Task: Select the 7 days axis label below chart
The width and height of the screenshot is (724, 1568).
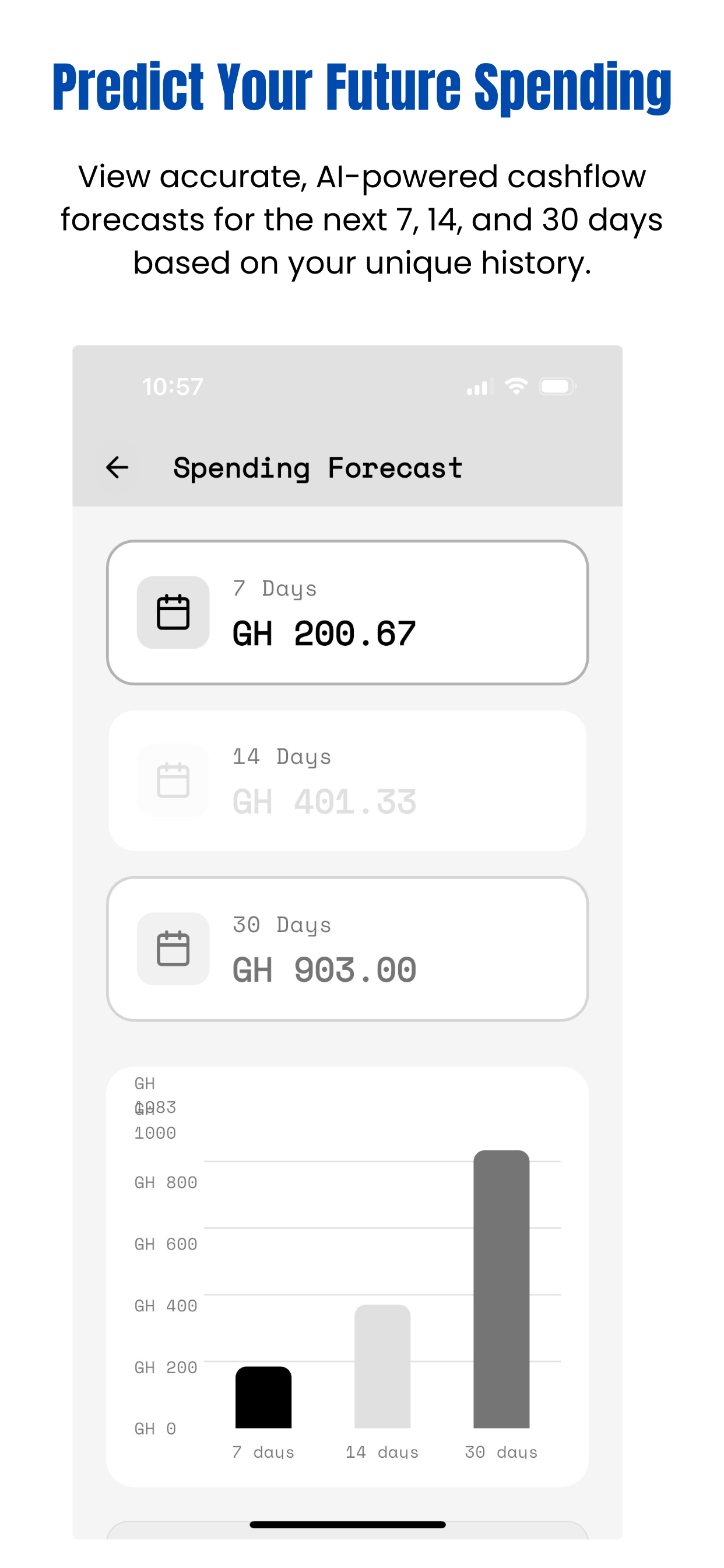Action: point(263,1452)
